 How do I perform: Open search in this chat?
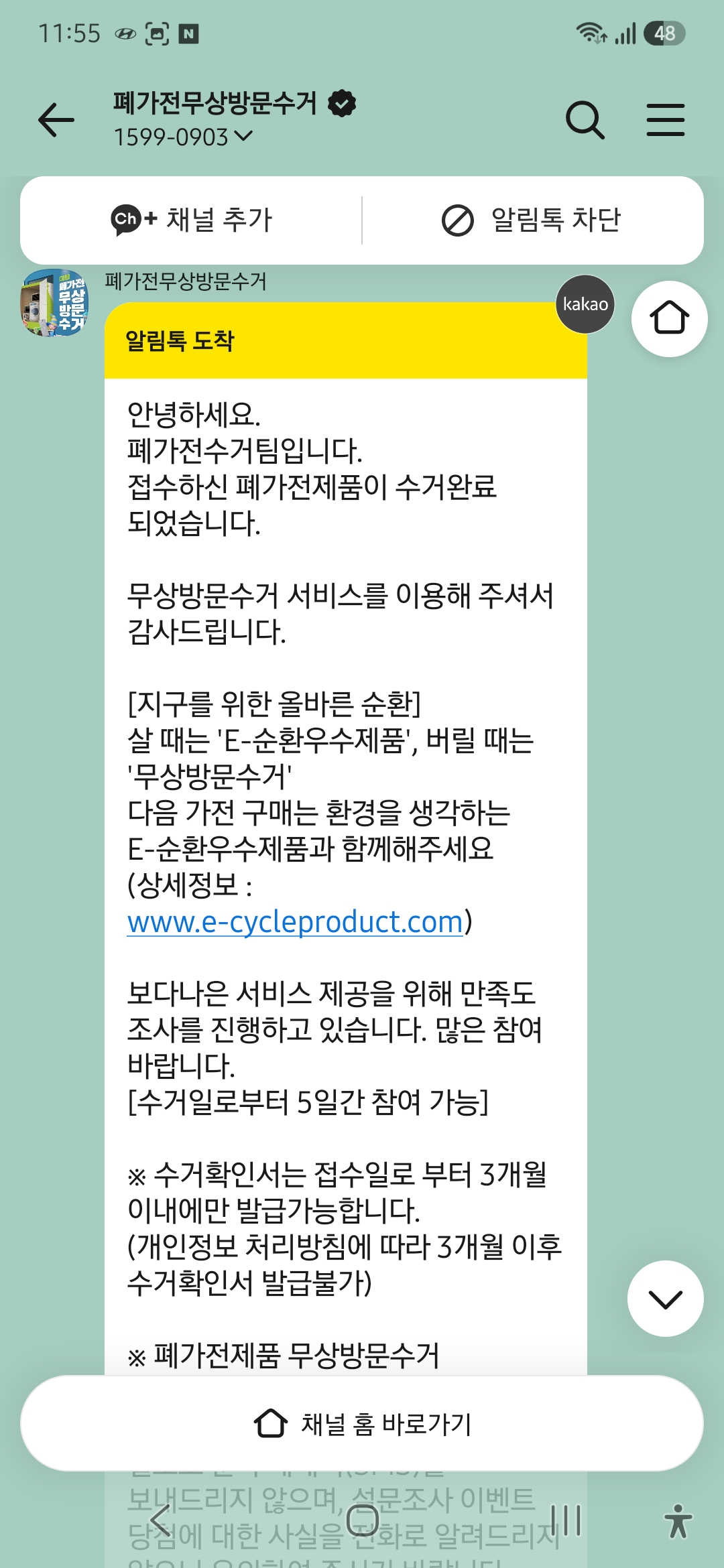(585, 121)
